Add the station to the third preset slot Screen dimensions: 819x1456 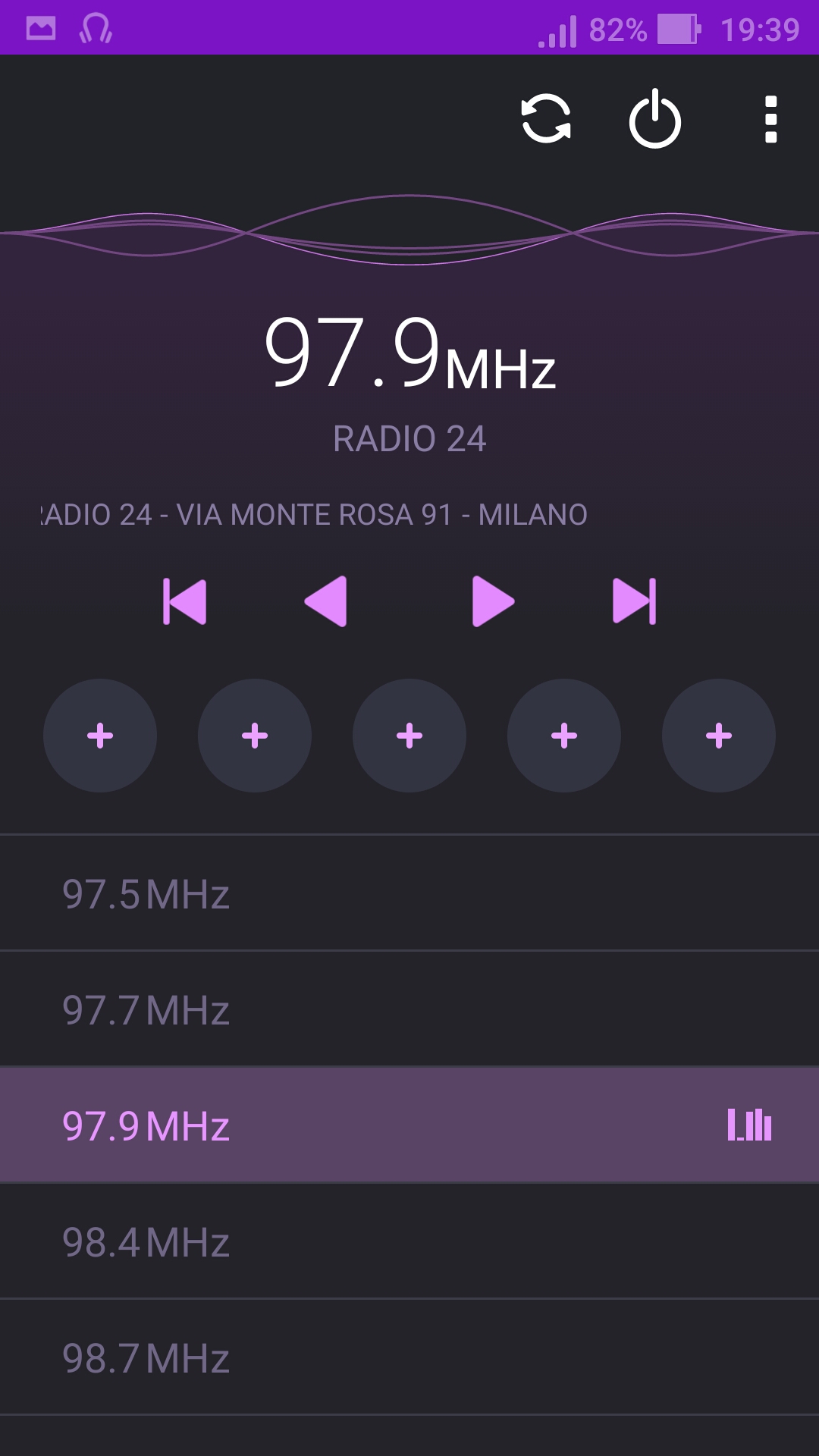[409, 736]
